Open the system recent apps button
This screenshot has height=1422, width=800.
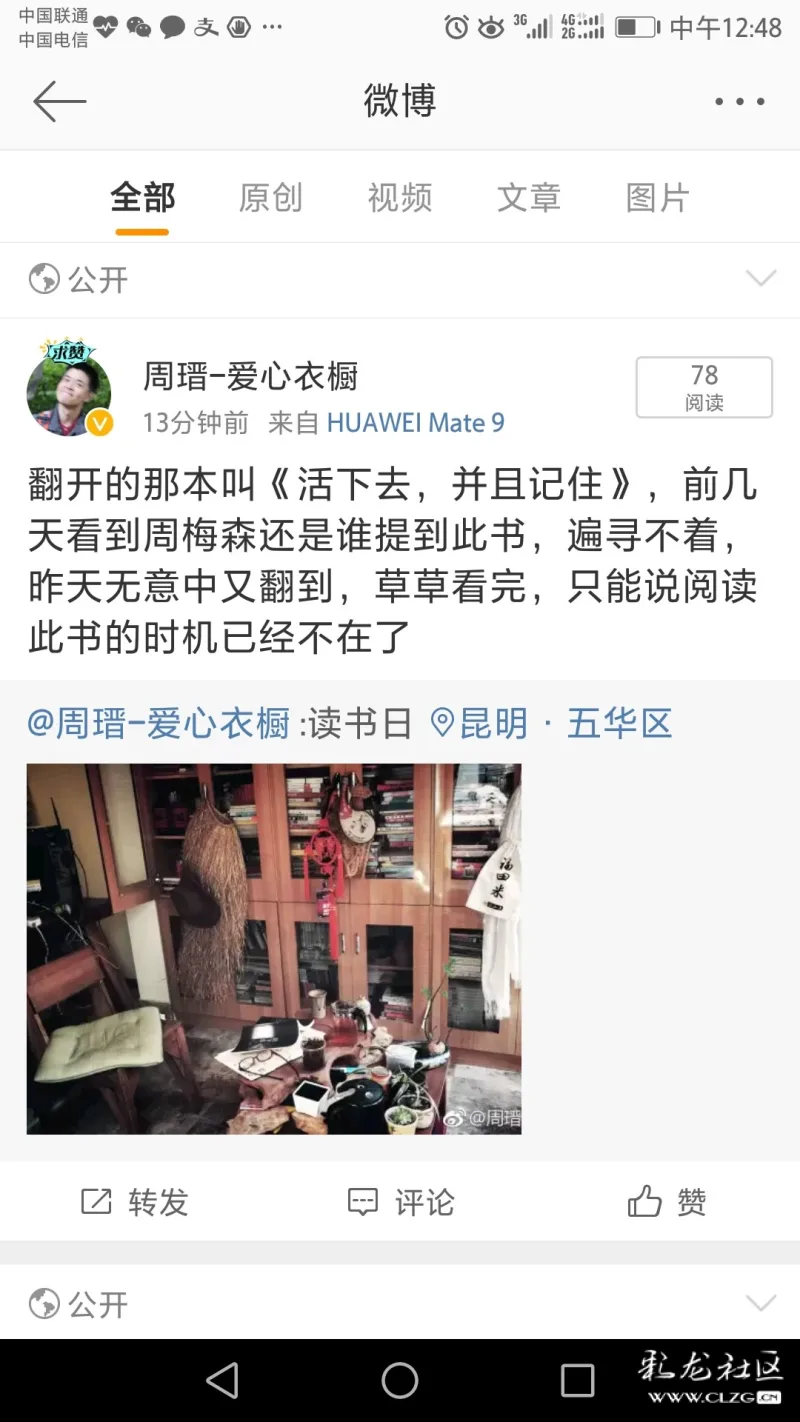[577, 1381]
